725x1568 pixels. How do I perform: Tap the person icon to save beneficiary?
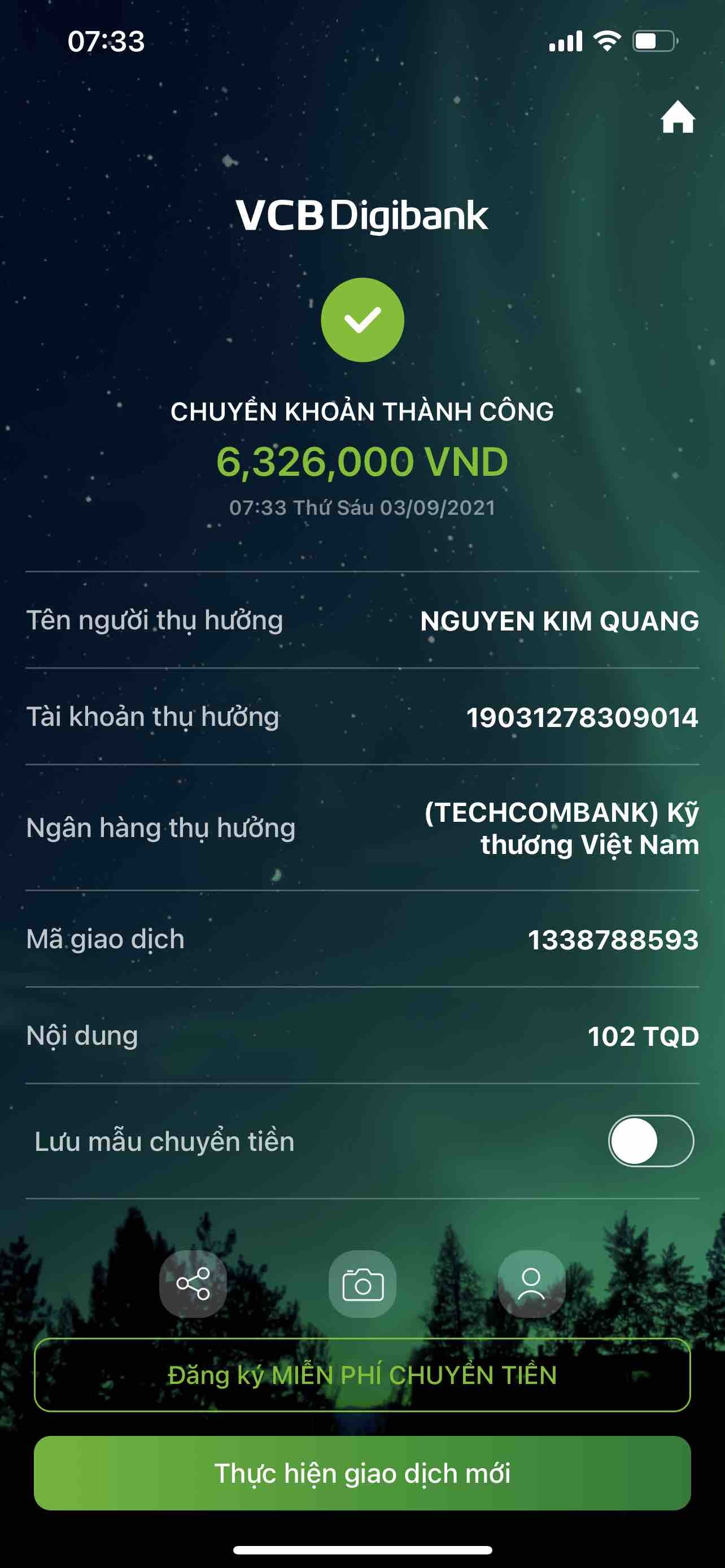coord(531,1283)
